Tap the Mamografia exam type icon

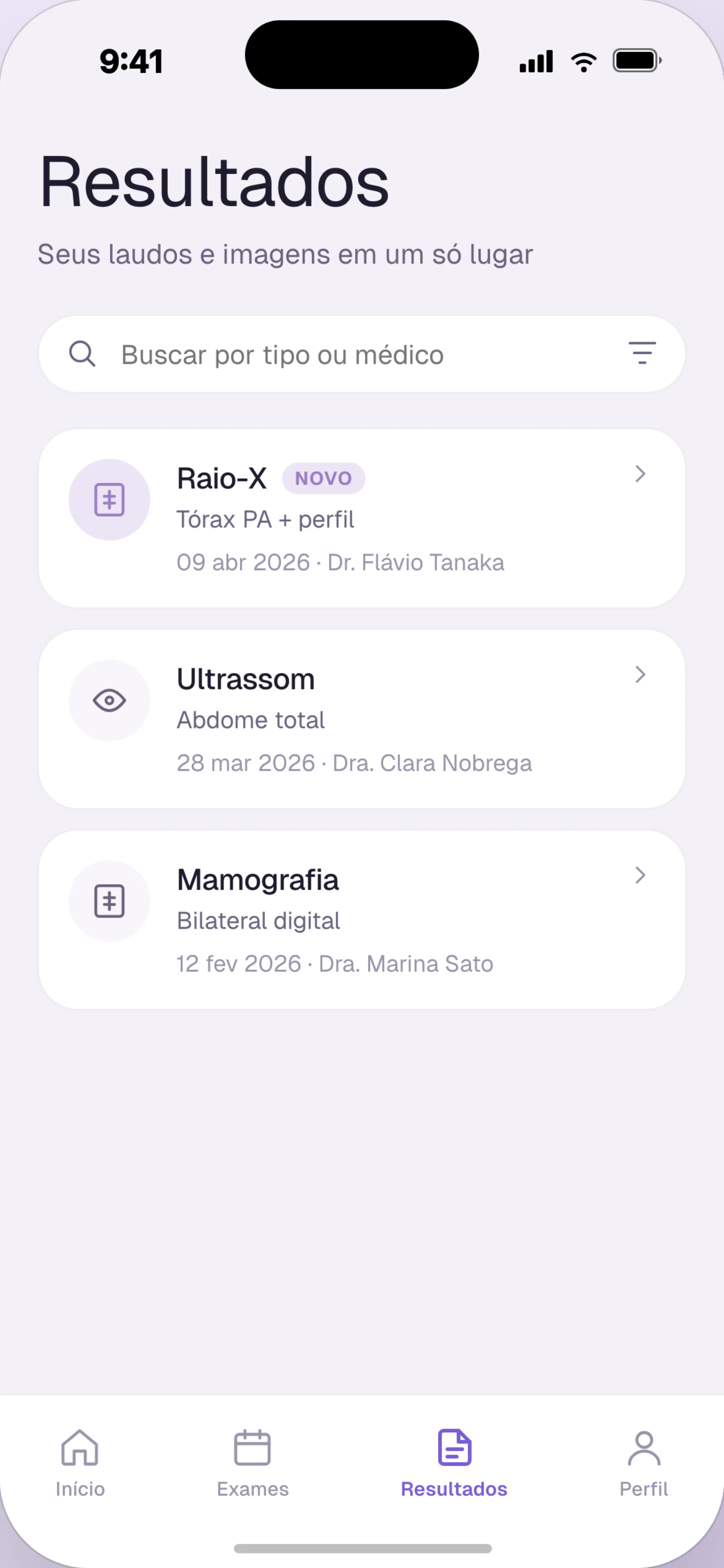click(109, 901)
